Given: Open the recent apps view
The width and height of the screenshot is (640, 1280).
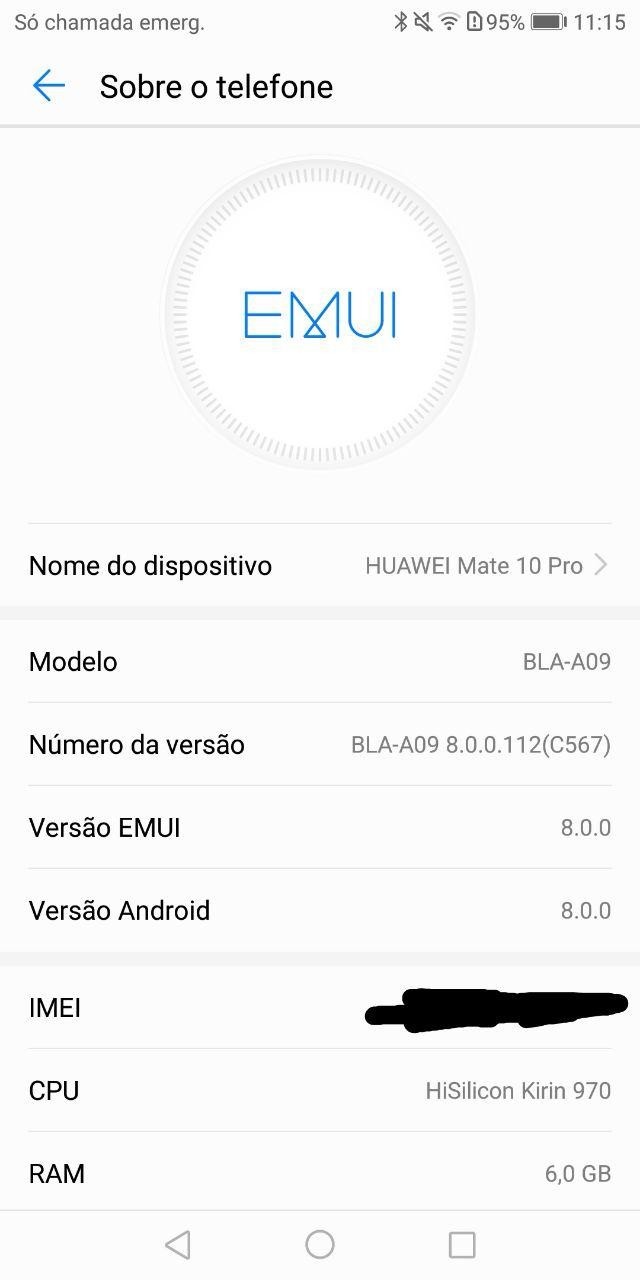Looking at the screenshot, I should (462, 1244).
